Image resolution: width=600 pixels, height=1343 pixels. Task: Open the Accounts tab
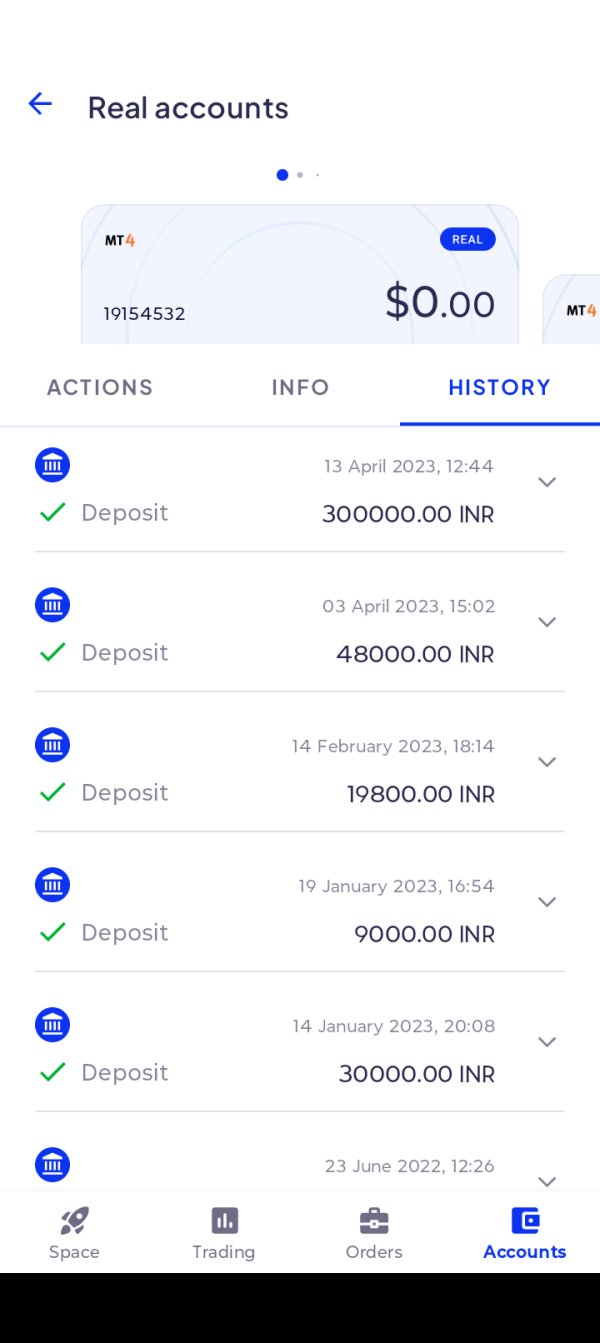coord(525,1232)
